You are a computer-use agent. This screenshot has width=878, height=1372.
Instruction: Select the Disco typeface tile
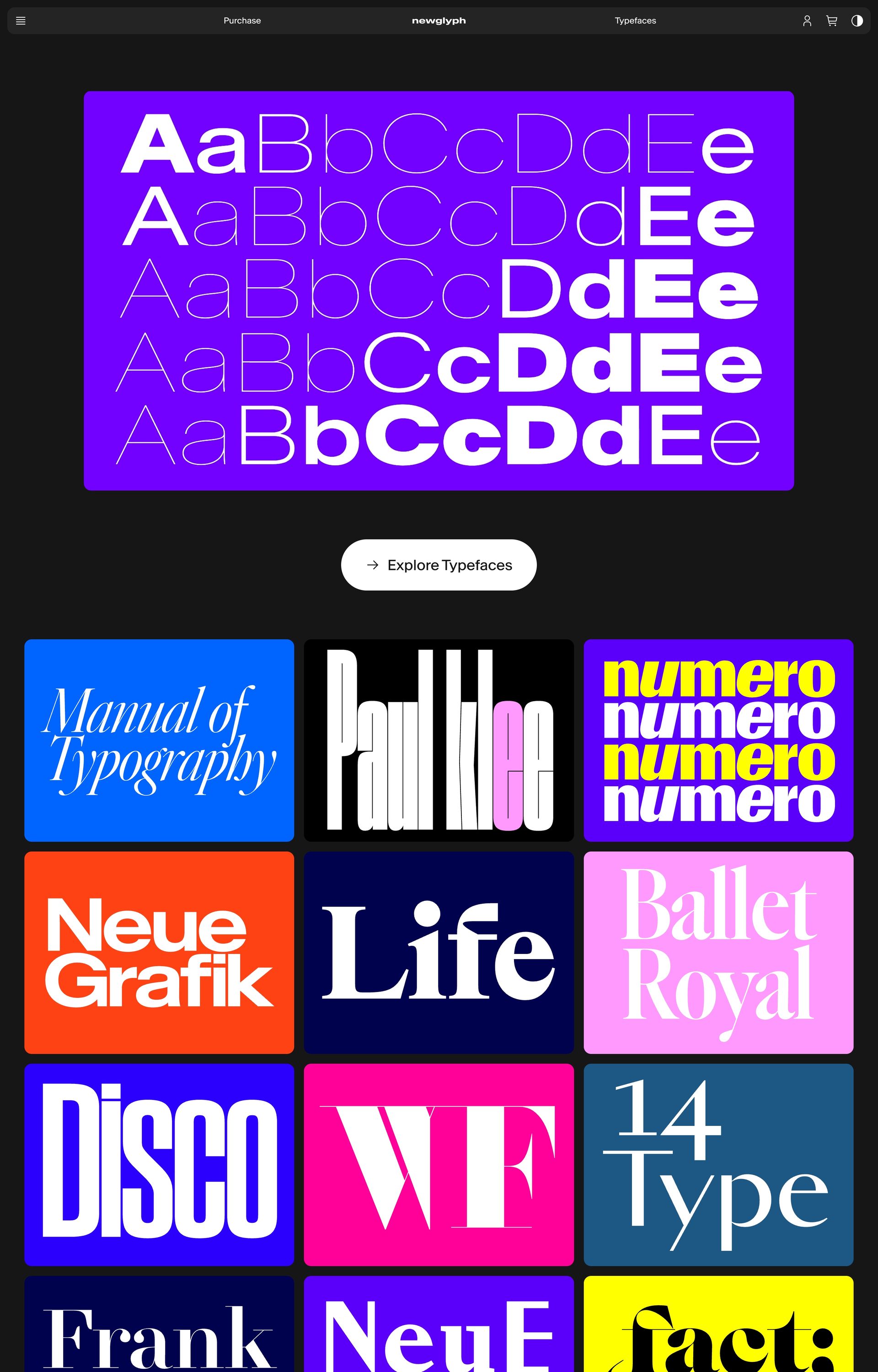coord(159,1164)
